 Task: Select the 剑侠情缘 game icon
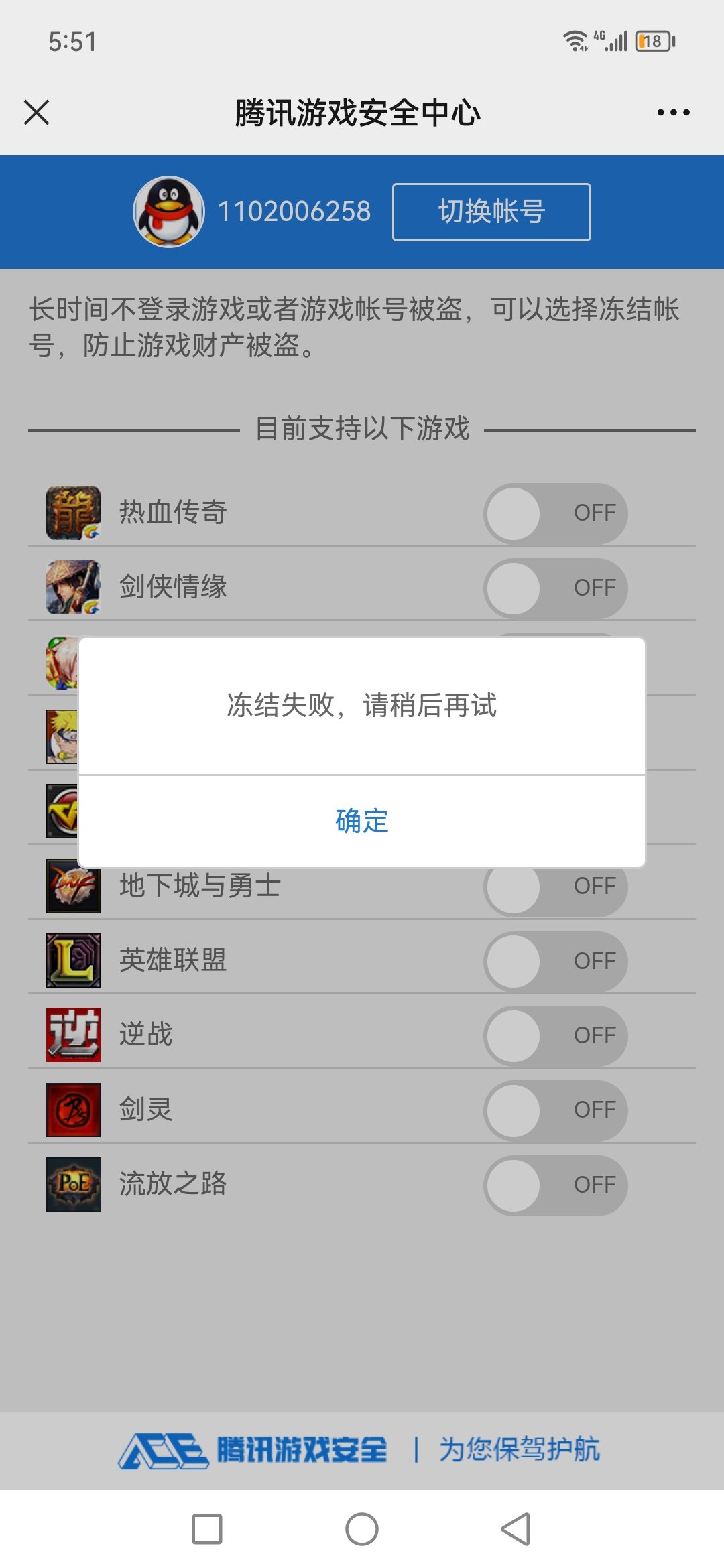pos(72,588)
